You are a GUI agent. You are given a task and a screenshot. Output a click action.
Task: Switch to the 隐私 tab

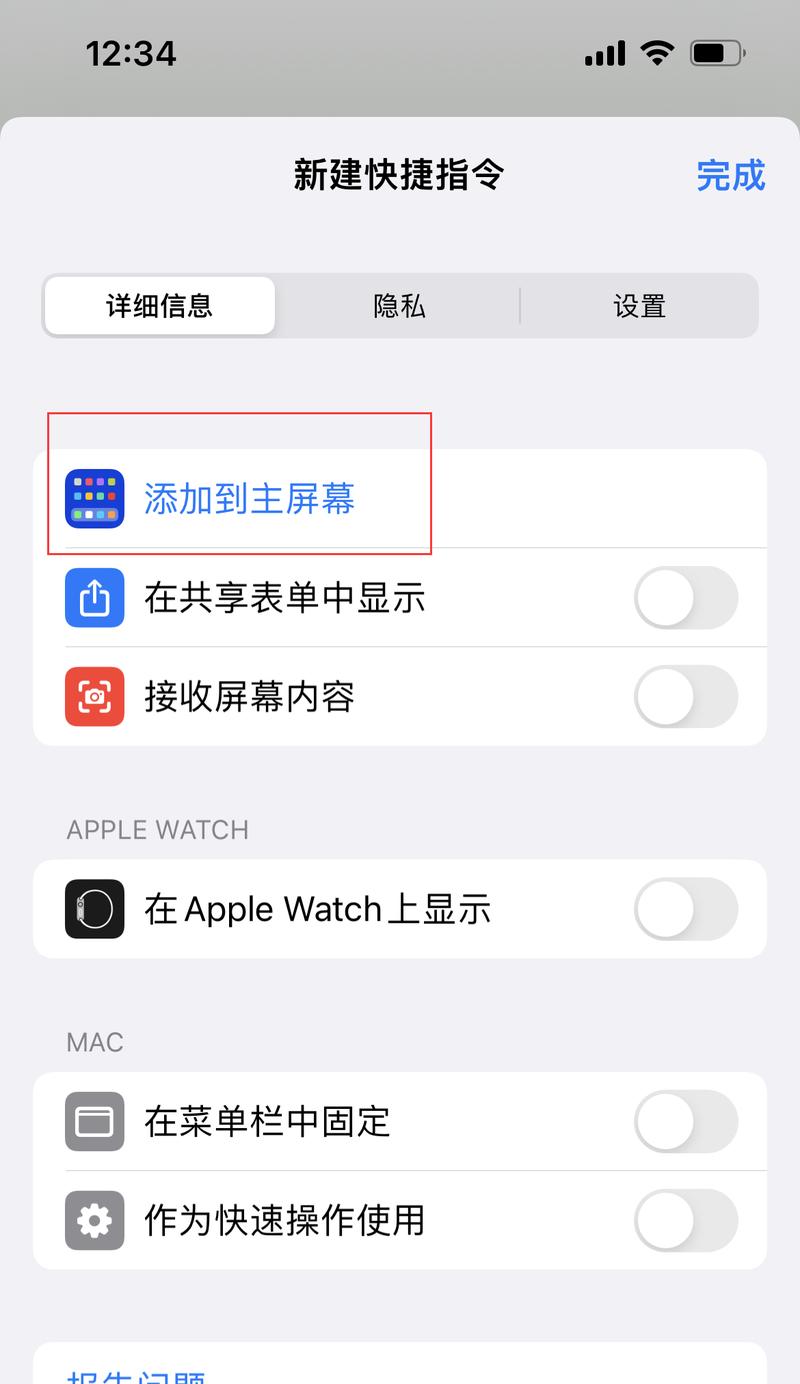399,306
